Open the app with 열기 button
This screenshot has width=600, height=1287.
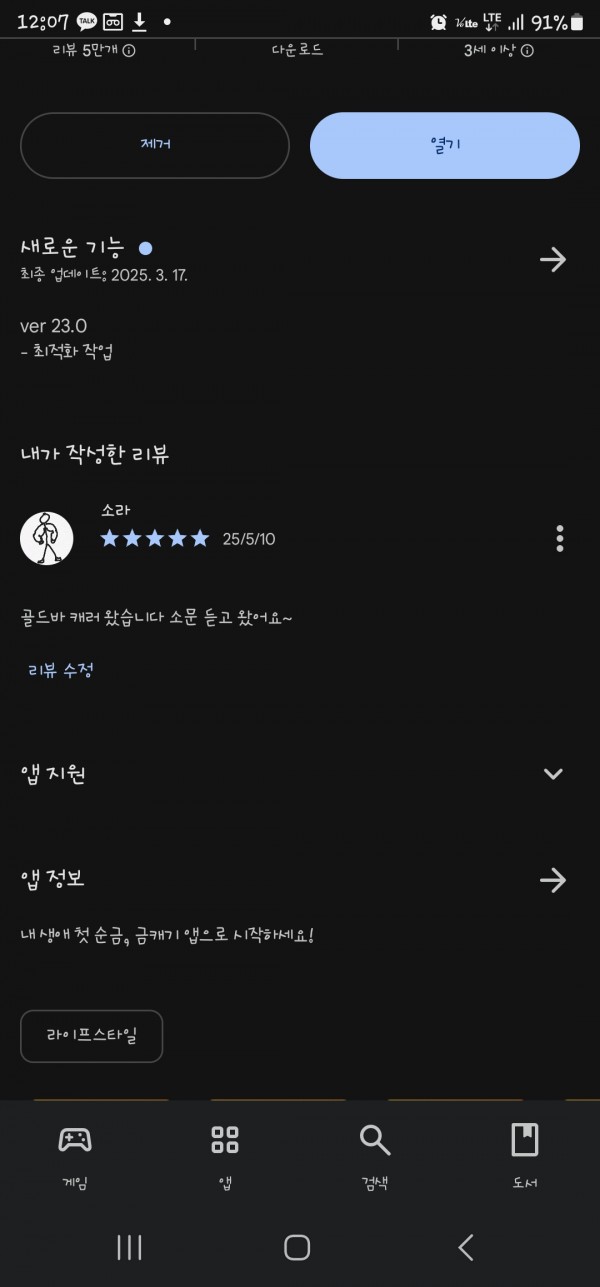point(445,145)
